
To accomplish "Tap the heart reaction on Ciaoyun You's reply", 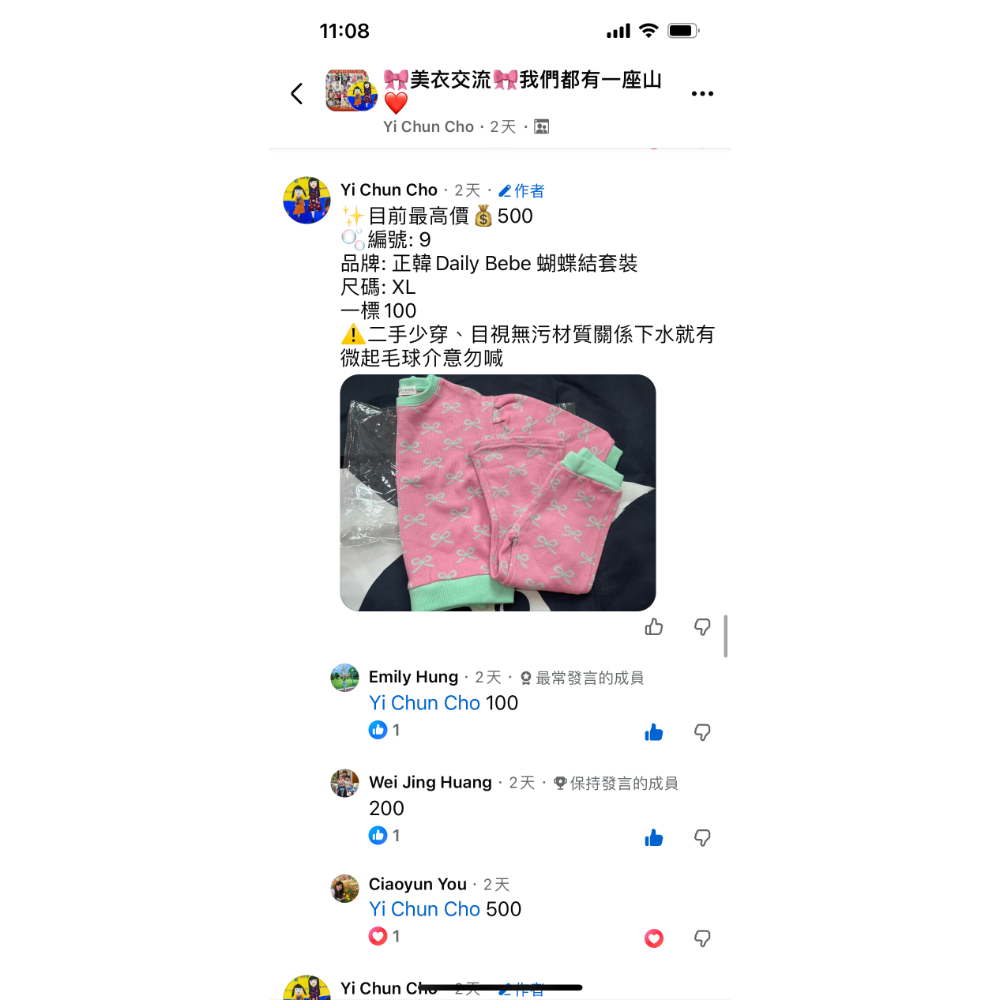I will 654,939.
